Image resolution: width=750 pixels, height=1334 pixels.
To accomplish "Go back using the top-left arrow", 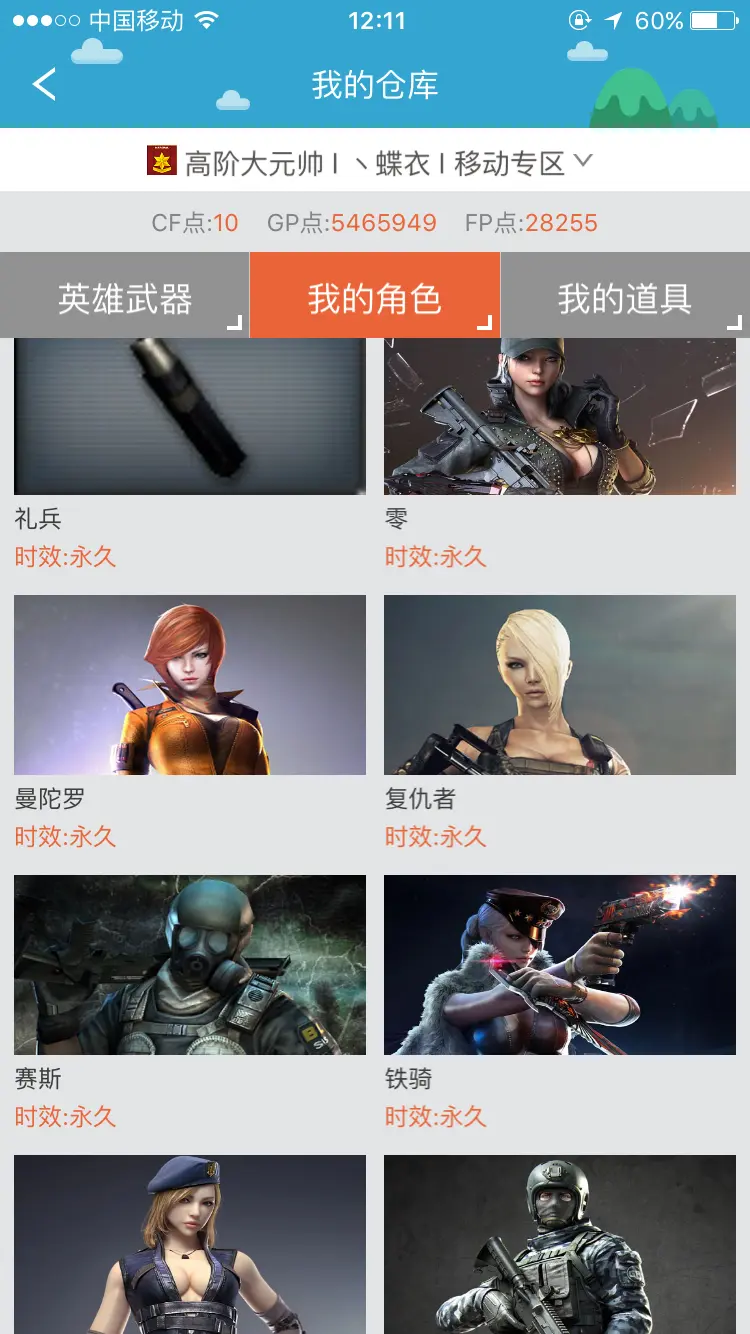I will point(44,84).
